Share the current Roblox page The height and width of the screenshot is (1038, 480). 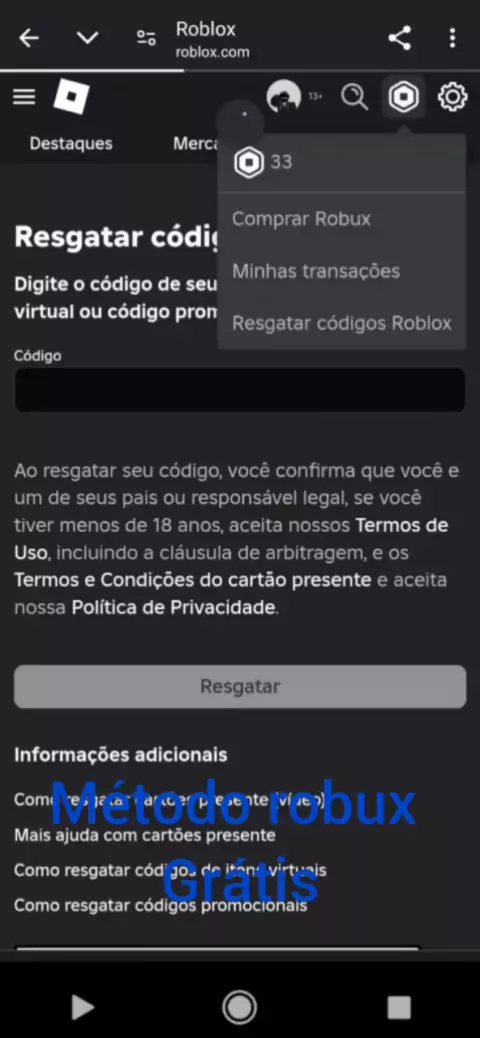click(x=399, y=38)
